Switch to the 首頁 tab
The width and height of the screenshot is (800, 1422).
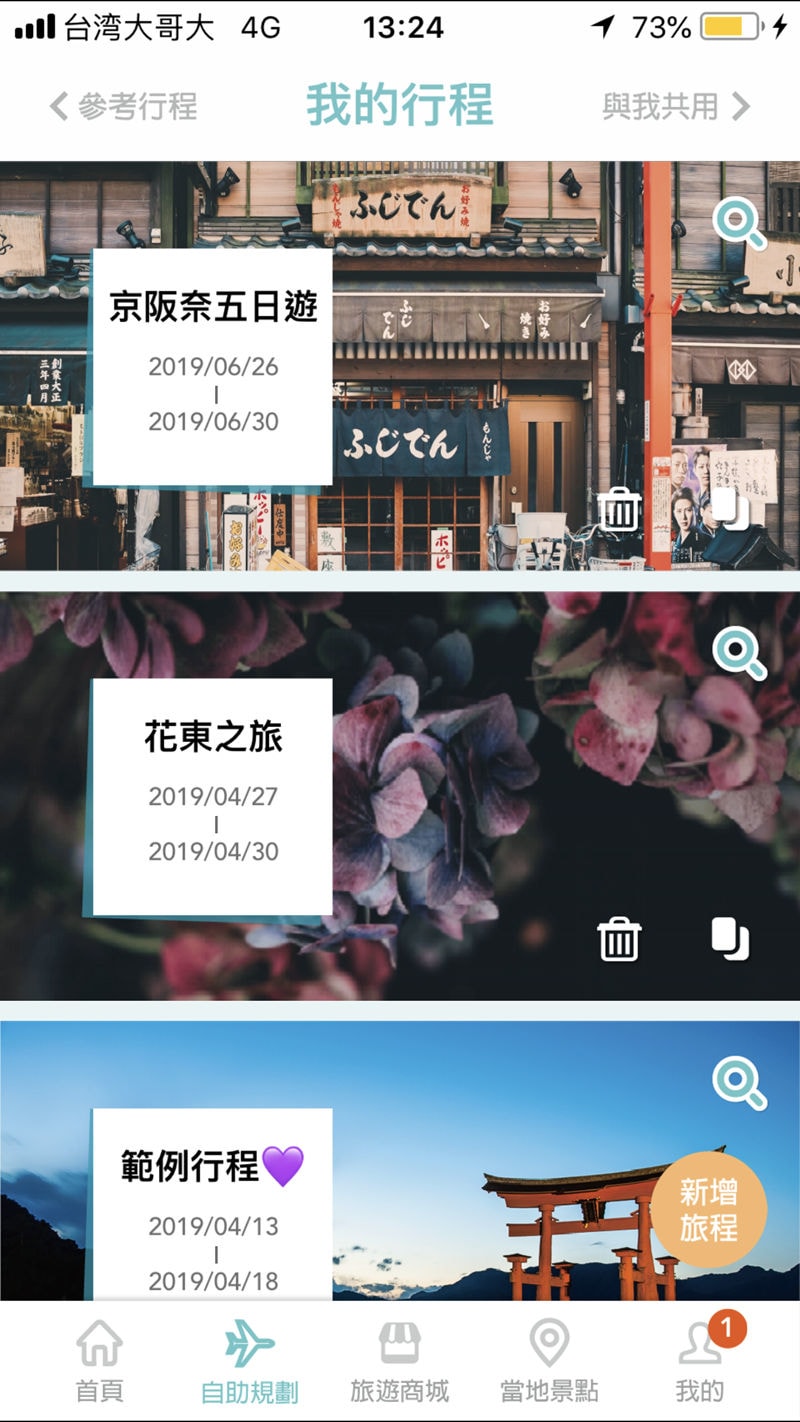click(100, 1360)
